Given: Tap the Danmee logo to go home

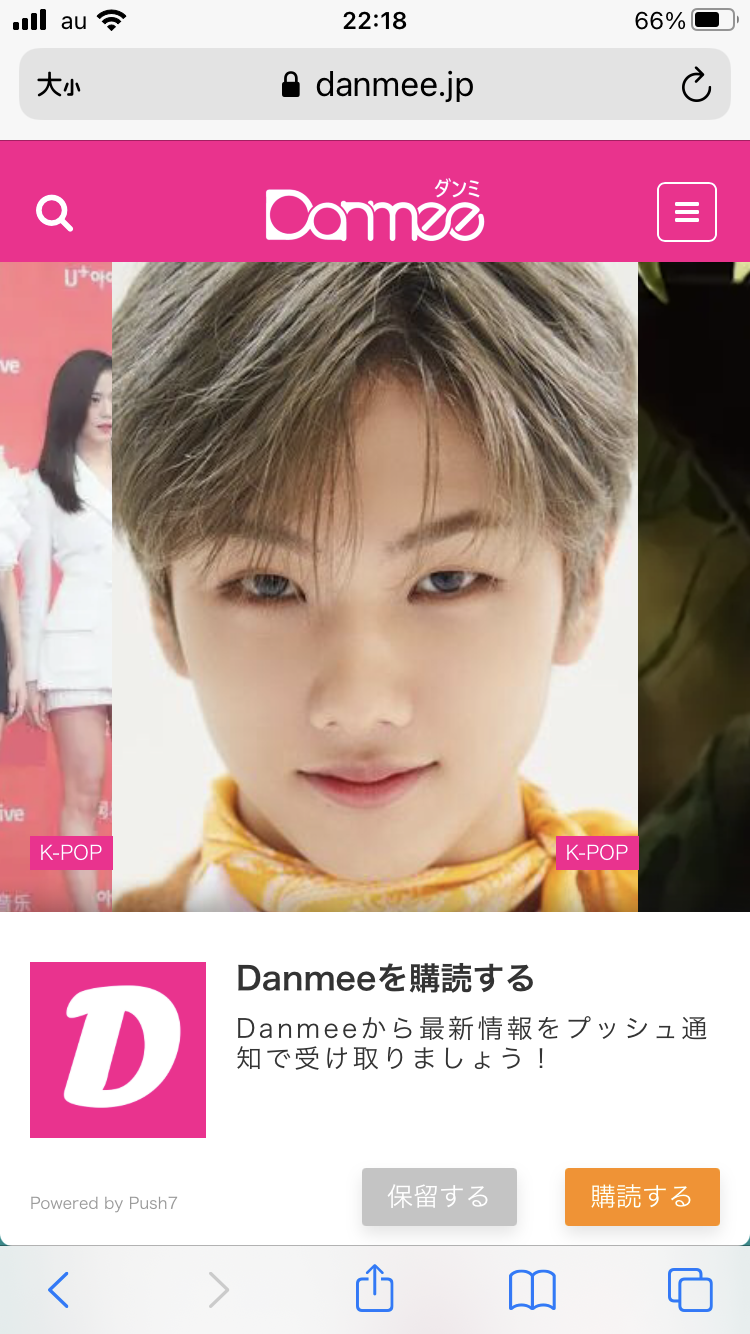Looking at the screenshot, I should tap(375, 212).
